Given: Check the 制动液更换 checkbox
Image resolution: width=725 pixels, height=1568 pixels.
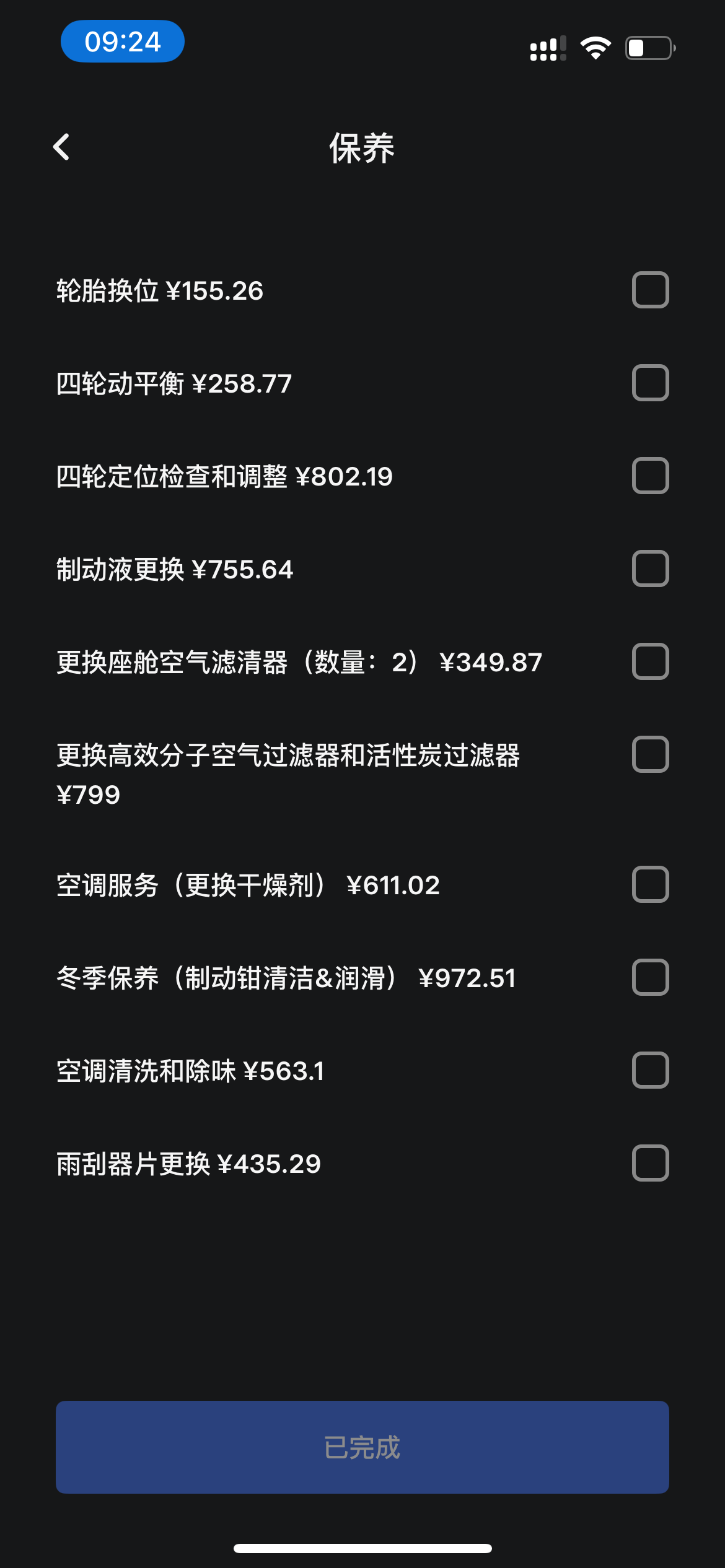Looking at the screenshot, I should pyautogui.click(x=651, y=569).
